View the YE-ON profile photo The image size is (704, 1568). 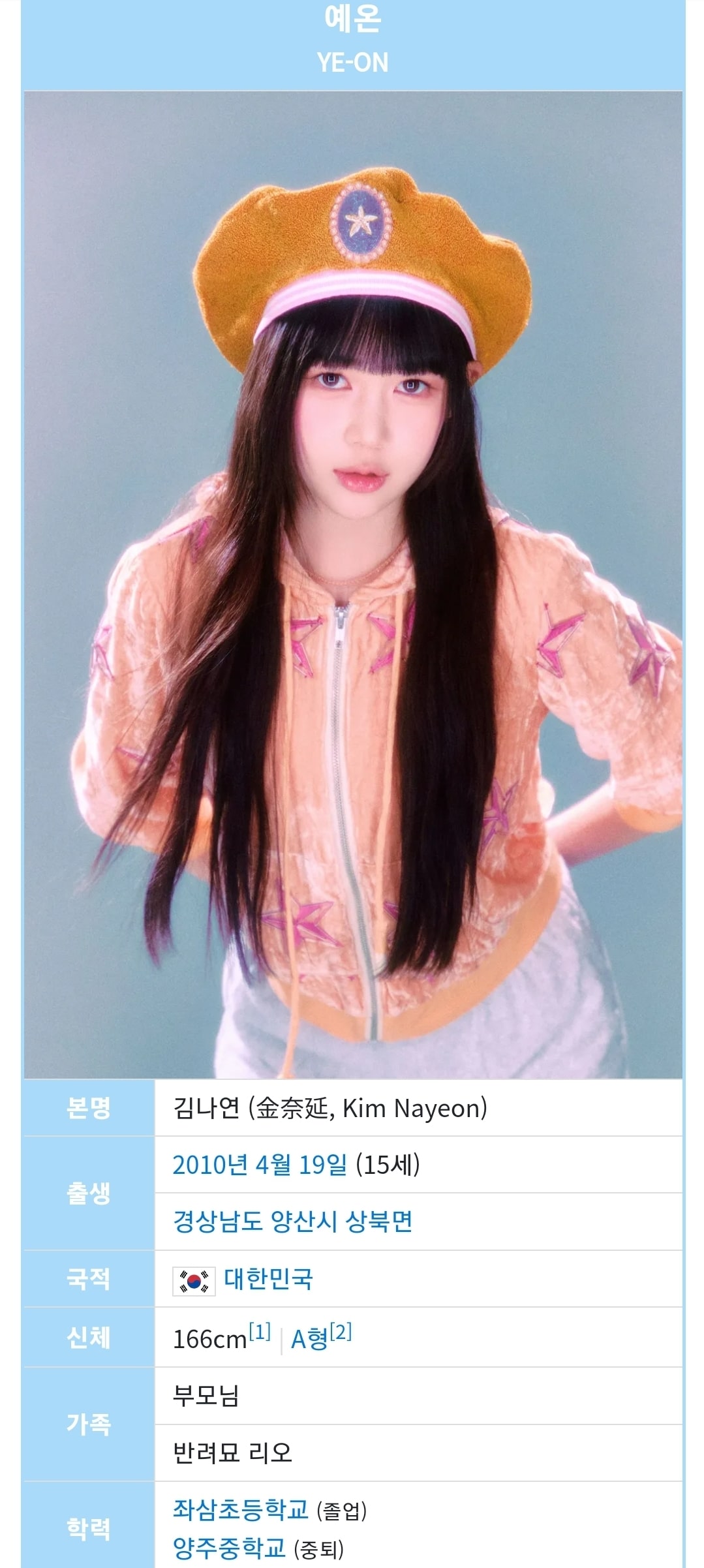click(353, 584)
